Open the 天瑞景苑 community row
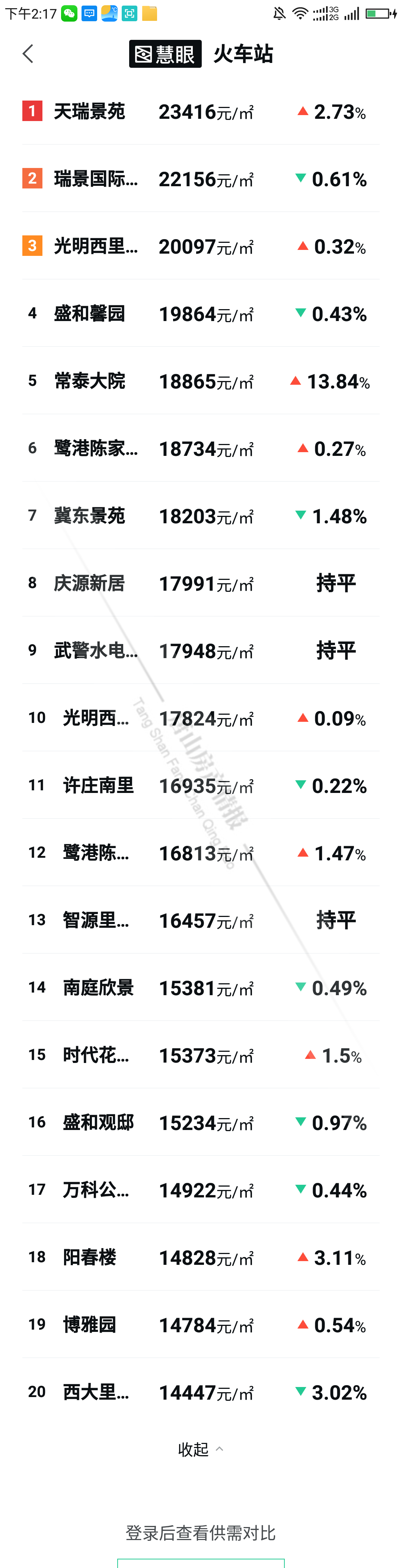This screenshot has height=1568, width=402. (89, 111)
